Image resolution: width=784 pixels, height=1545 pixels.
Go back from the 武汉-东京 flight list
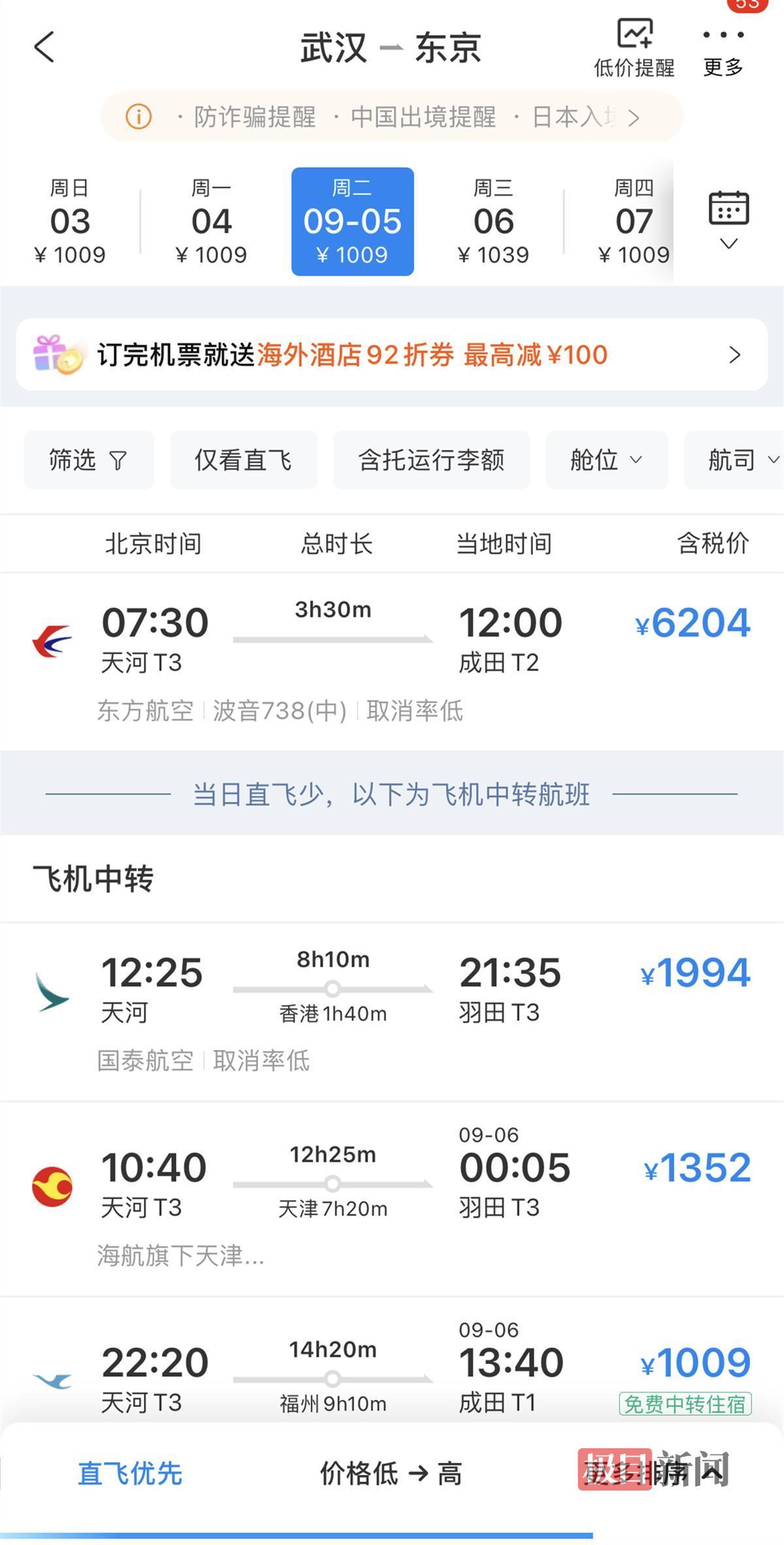pyautogui.click(x=44, y=47)
